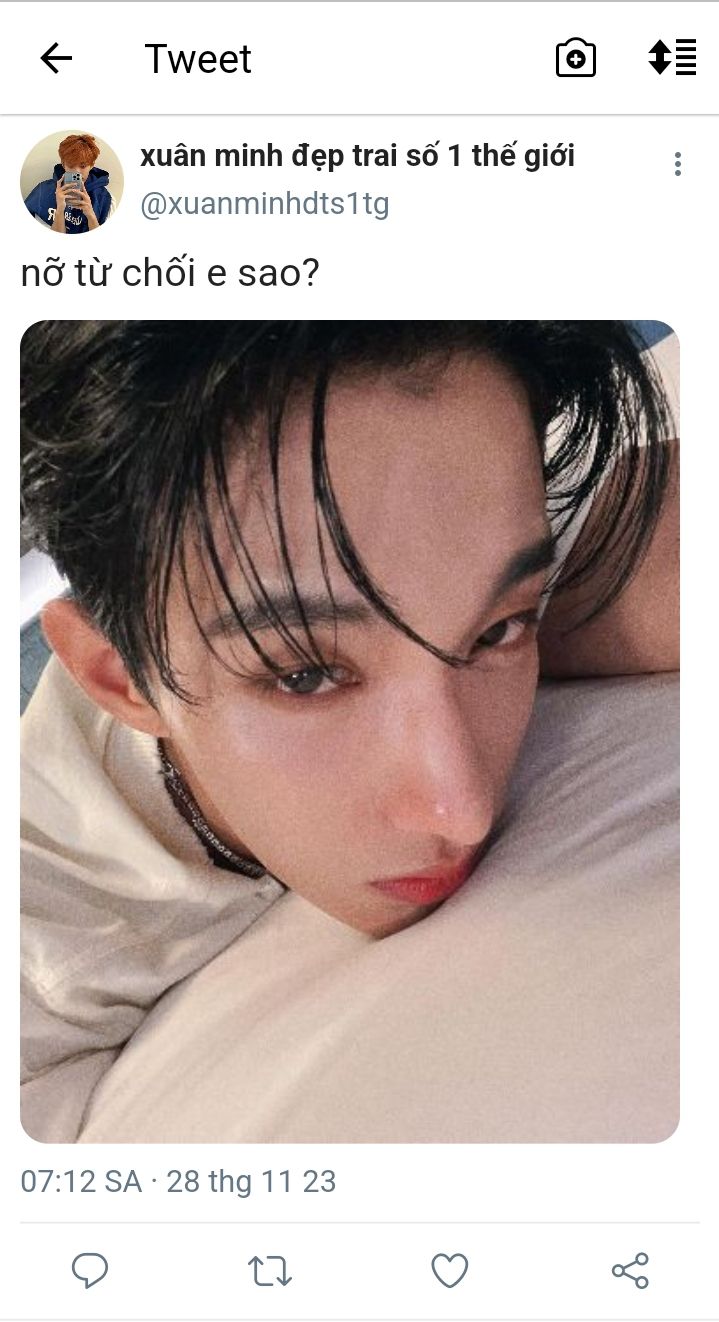View the attached tweet photo
Viewport: 719px width, 1322px height.
[x=350, y=731]
